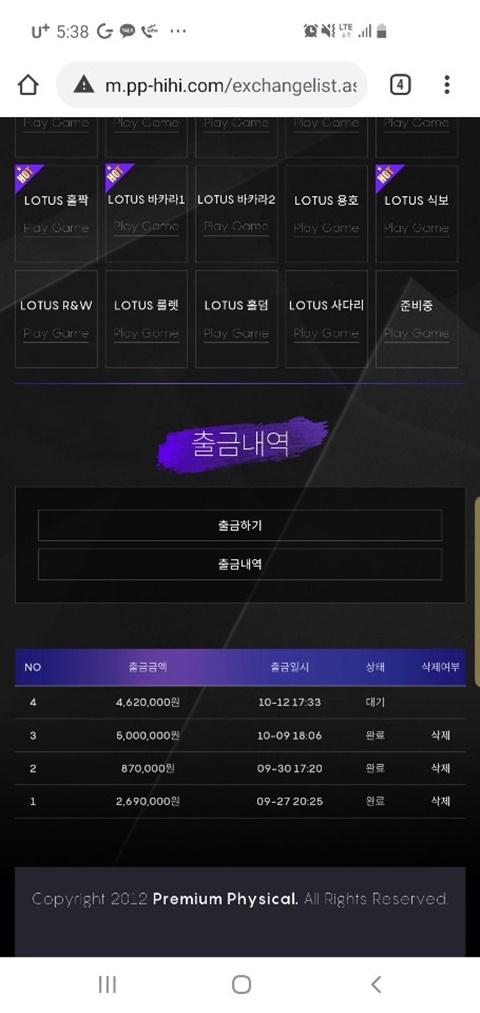Go back with the system back button
Viewport: 480px width, 1013px height.
376,985
